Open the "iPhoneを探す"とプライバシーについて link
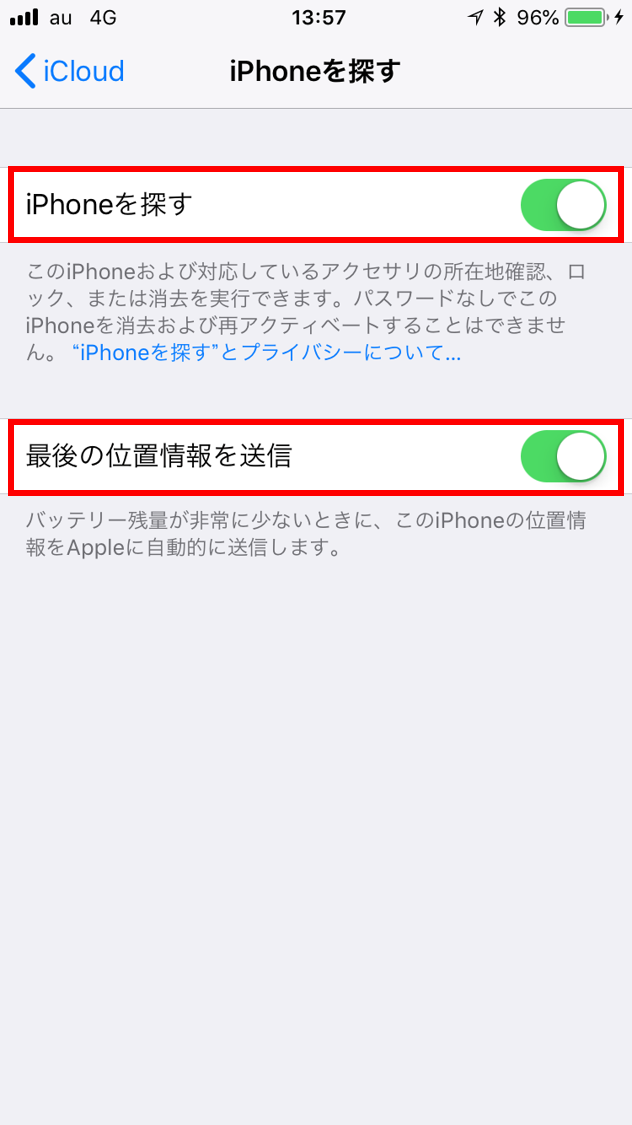 (267, 354)
